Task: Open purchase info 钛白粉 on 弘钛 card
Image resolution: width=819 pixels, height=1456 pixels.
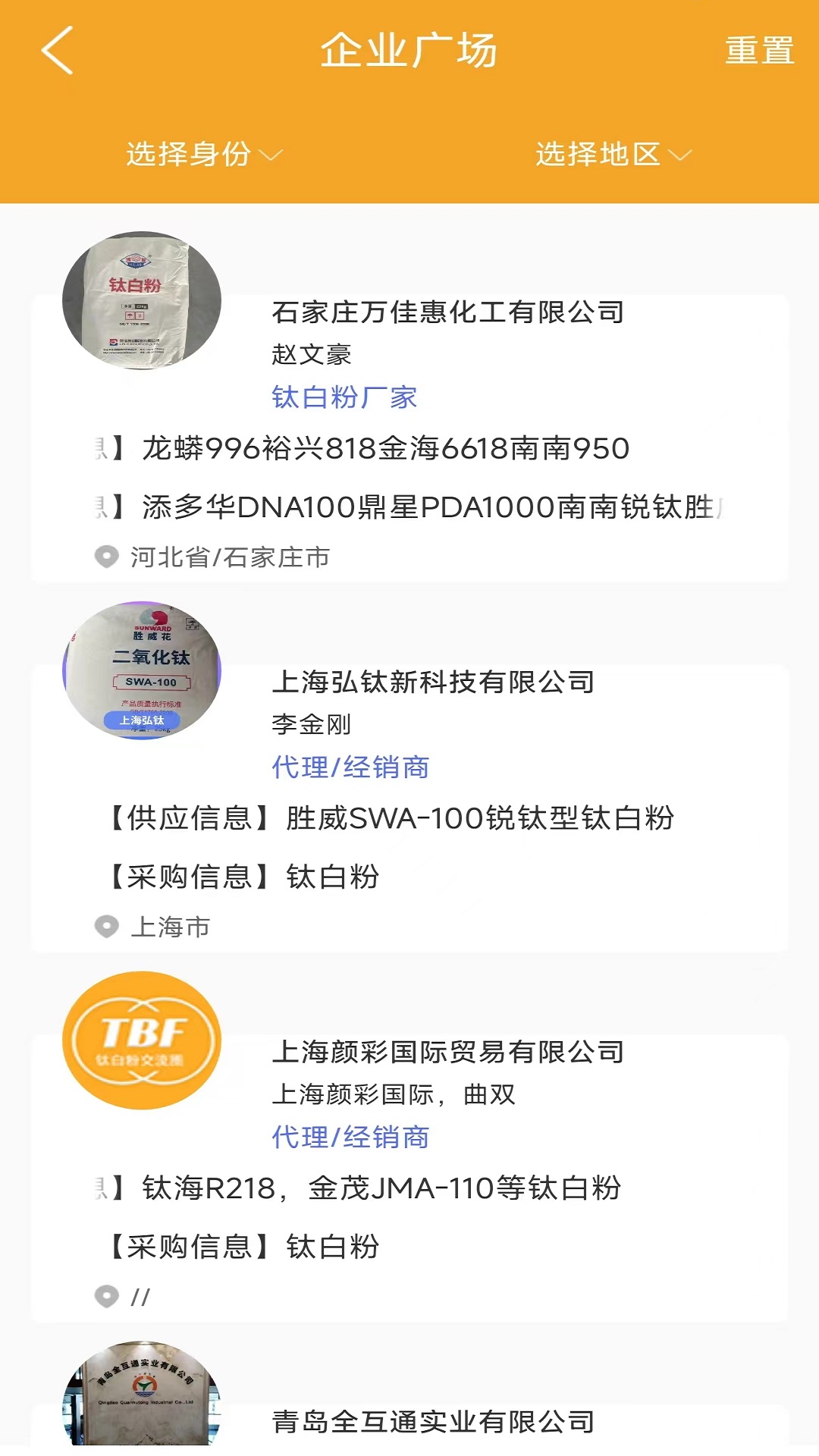Action: [243, 877]
